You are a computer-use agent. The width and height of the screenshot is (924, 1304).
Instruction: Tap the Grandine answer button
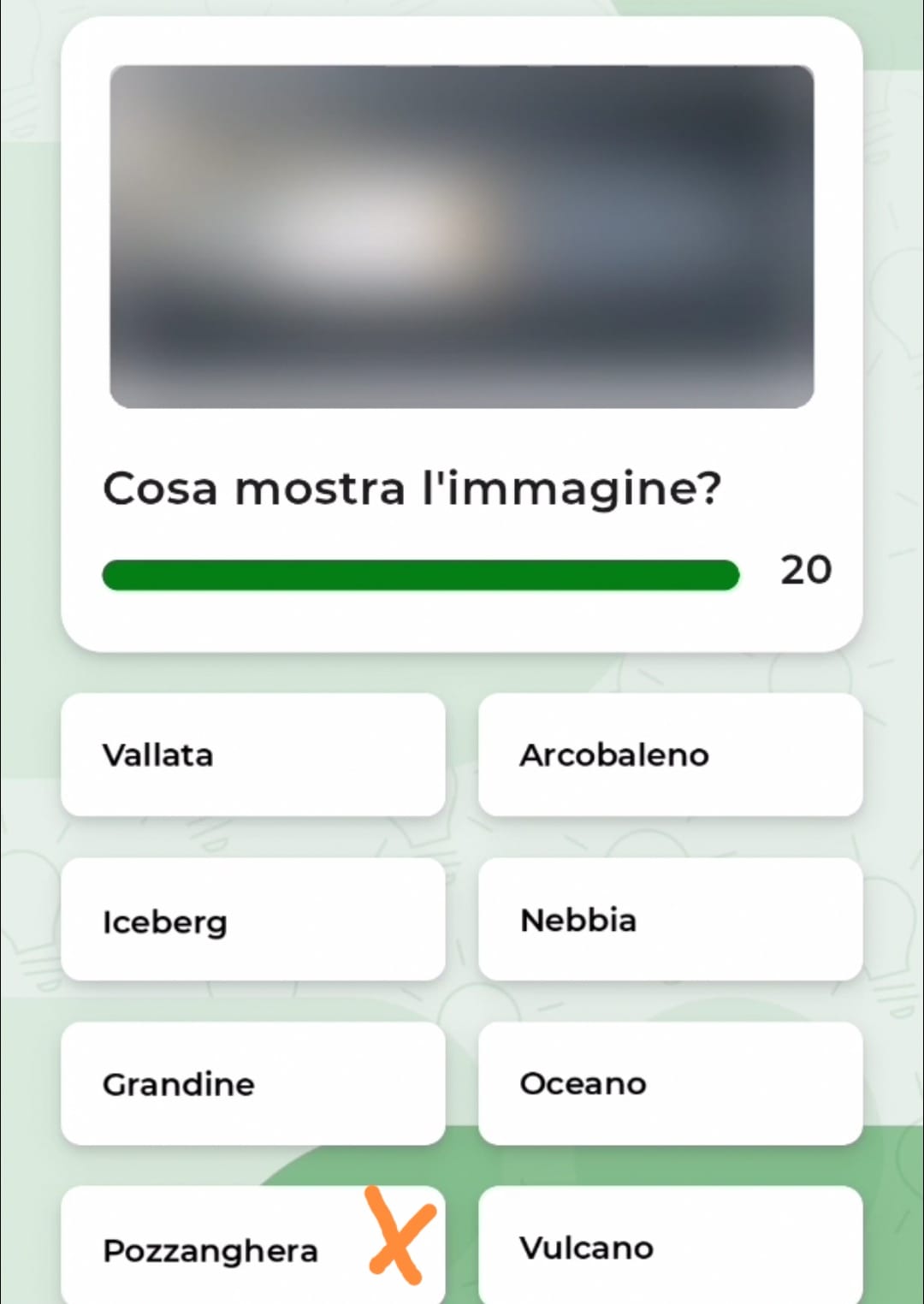click(x=252, y=1083)
